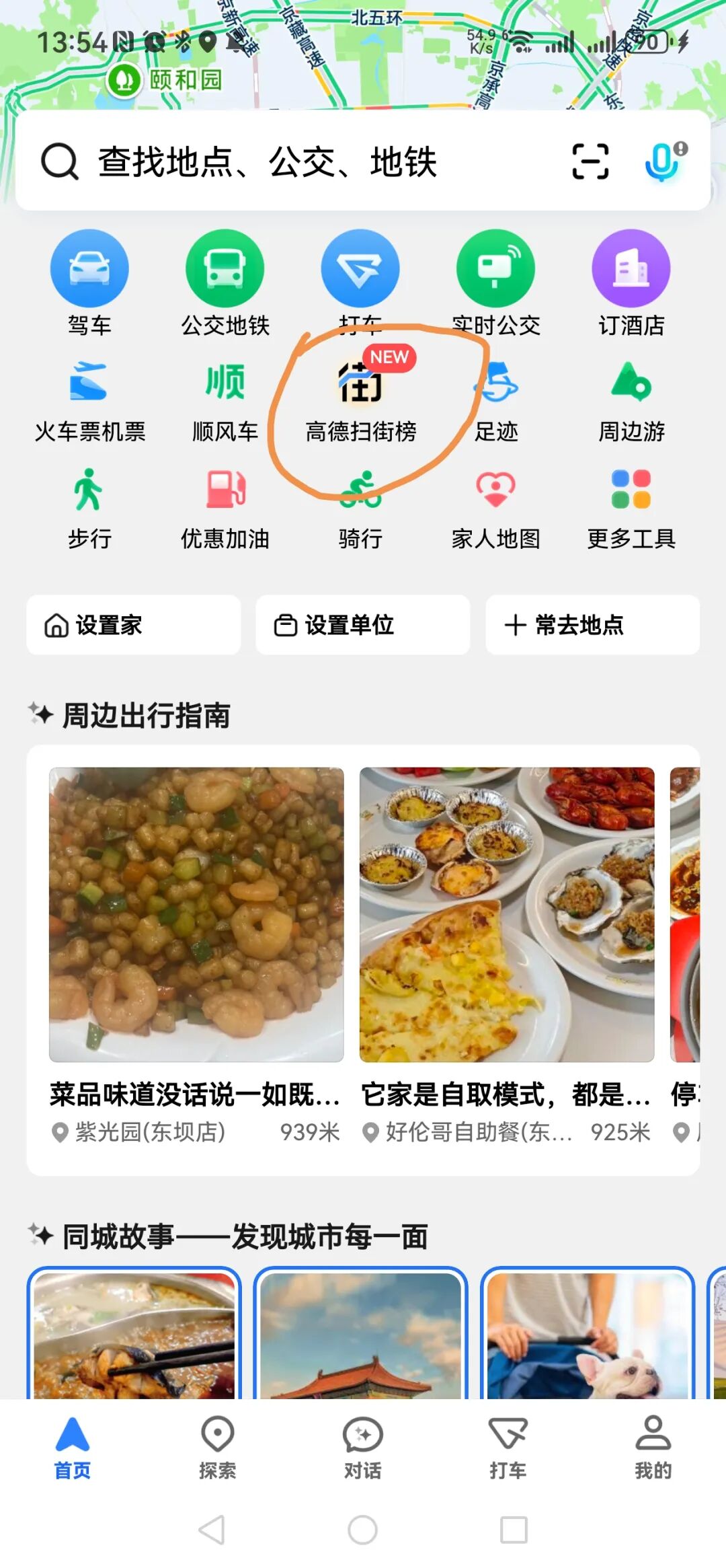This screenshot has width=726, height=1568.
Task: Switch to the 探索 tab
Action: tap(217, 1446)
